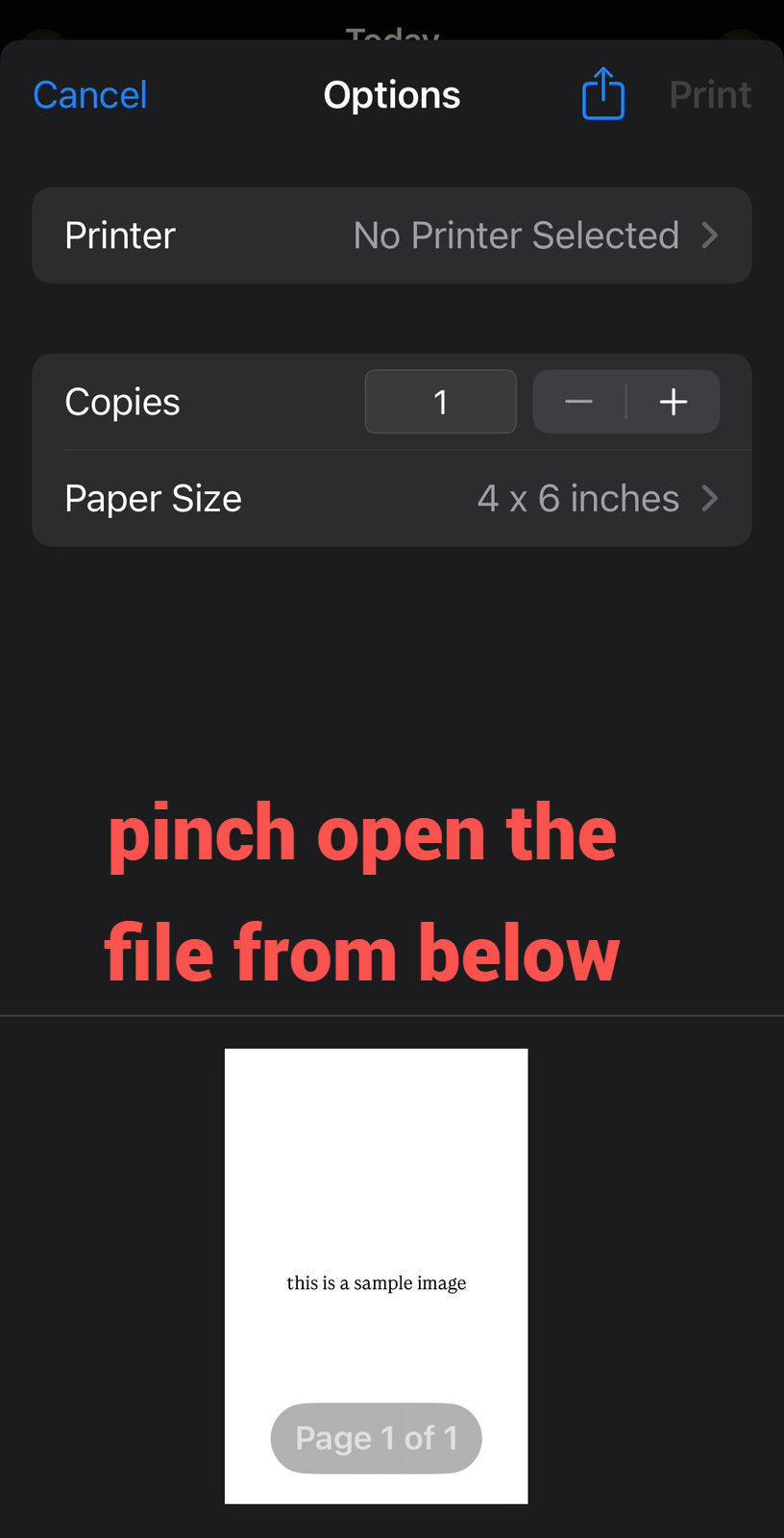784x1538 pixels.
Task: Increase copies using the stepper control
Action: point(673,401)
